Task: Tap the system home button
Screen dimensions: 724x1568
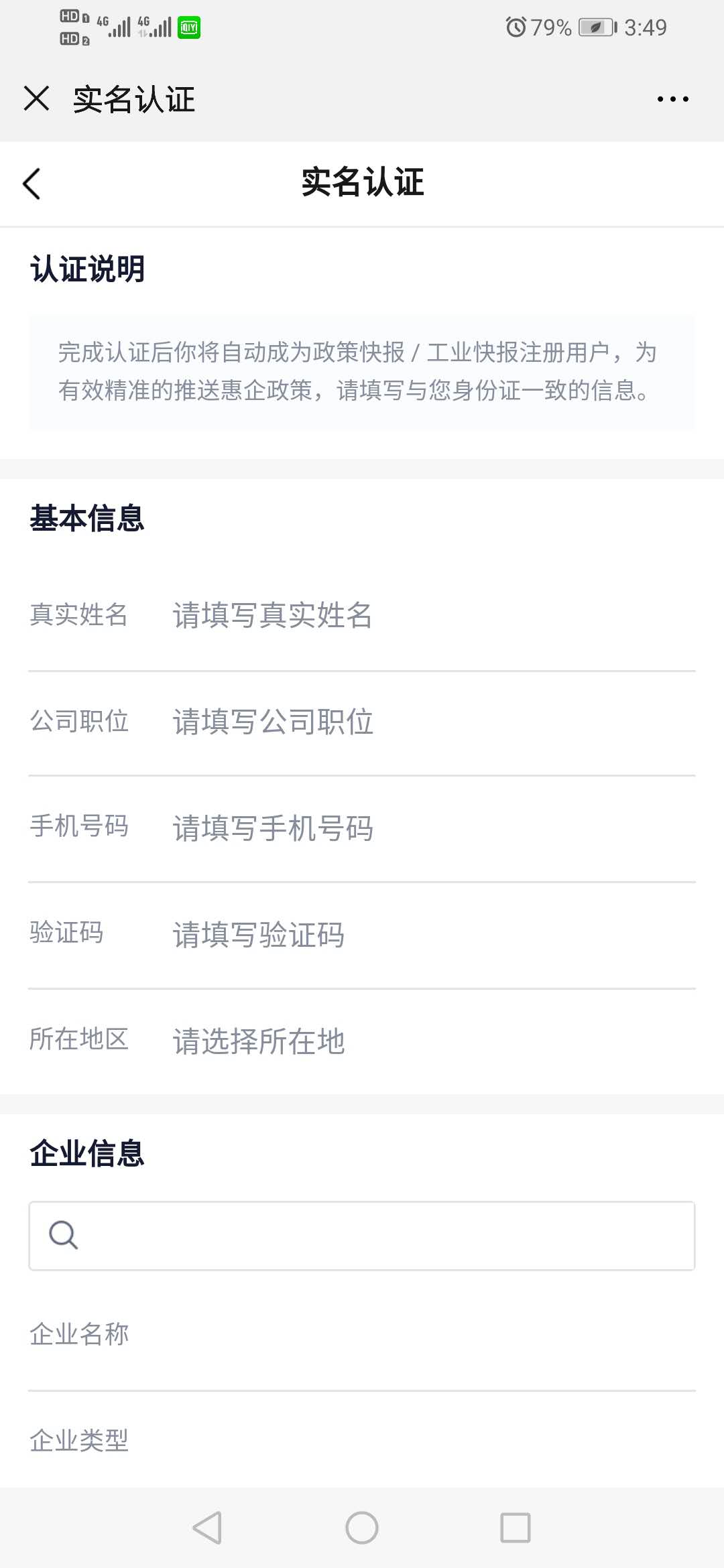Action: pyautogui.click(x=362, y=1528)
